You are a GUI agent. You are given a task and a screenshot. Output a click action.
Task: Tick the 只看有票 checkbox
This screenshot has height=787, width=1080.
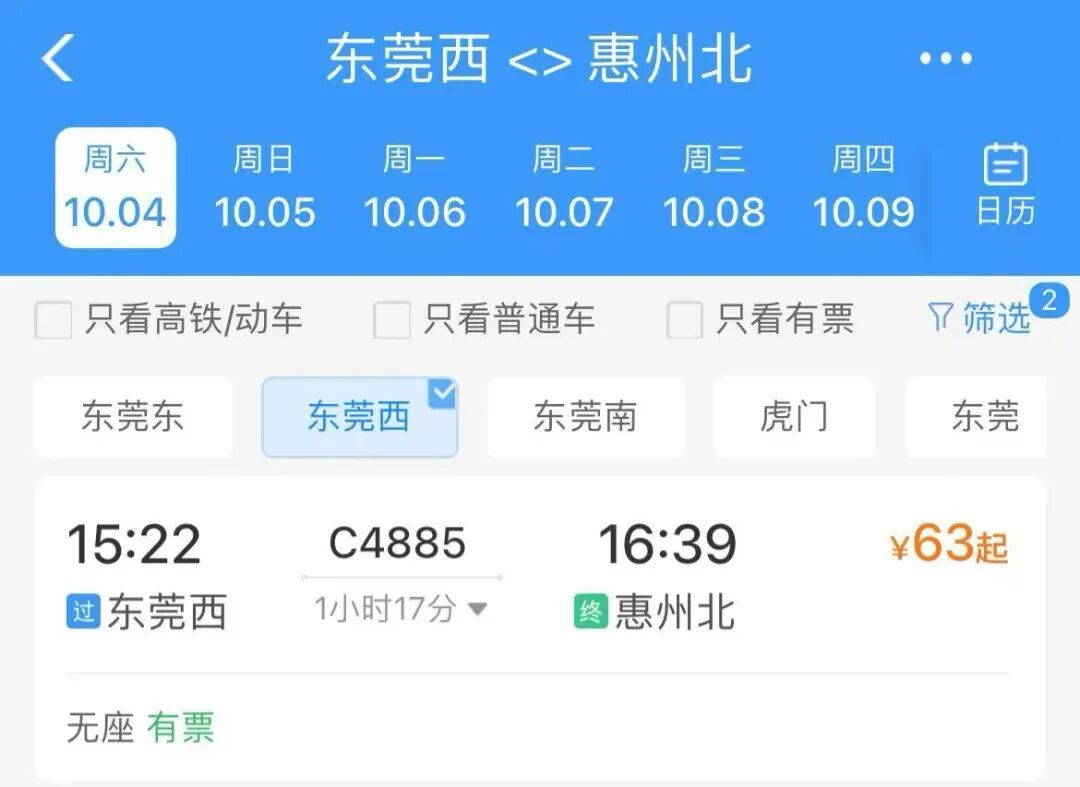685,320
